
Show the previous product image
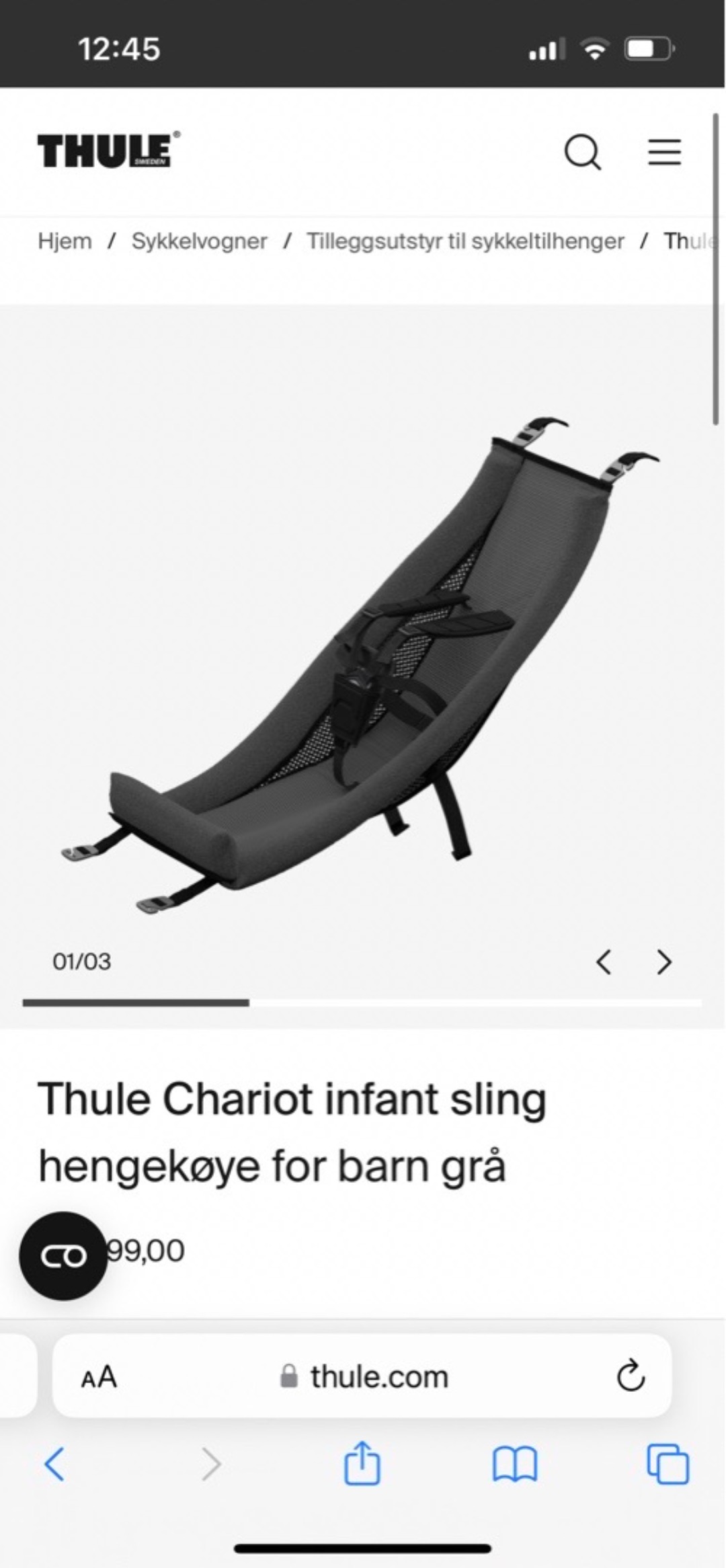[604, 962]
